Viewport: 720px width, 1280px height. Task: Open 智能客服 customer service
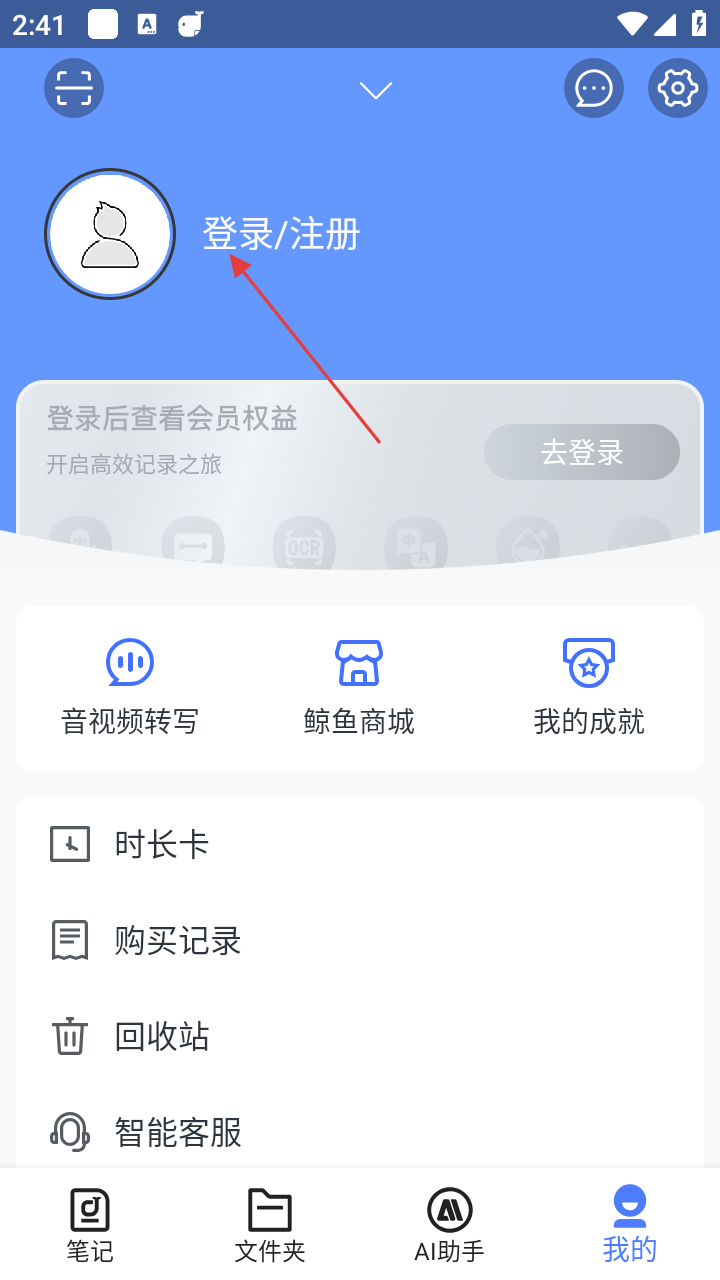tap(360, 1132)
